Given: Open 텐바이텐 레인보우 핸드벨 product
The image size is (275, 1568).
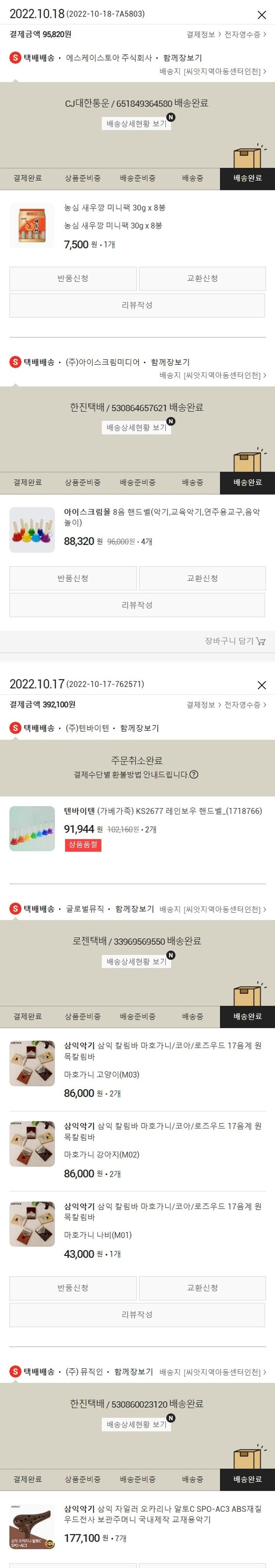Looking at the screenshot, I should pos(162,811).
